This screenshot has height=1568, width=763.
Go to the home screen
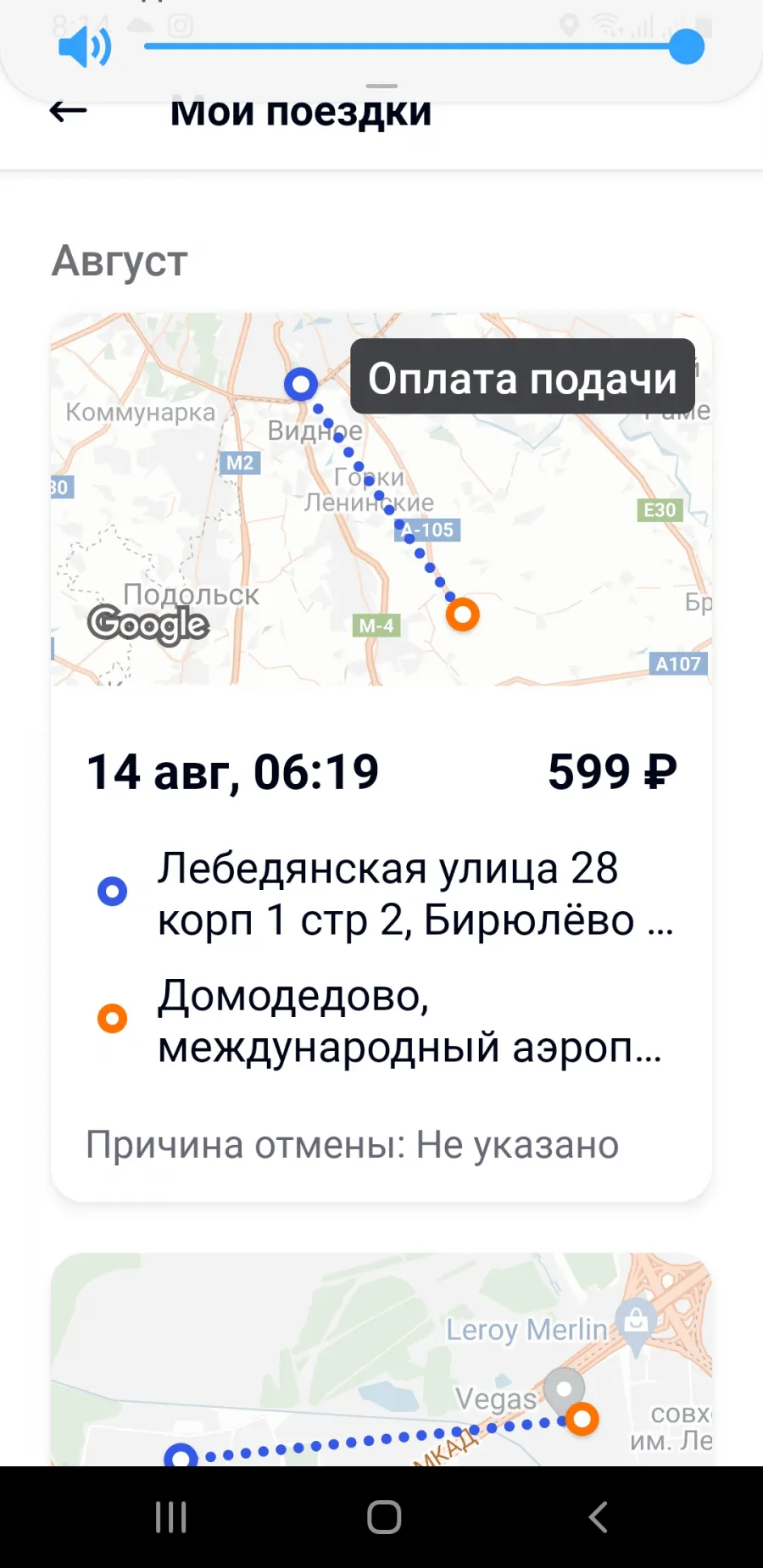pos(384,1517)
